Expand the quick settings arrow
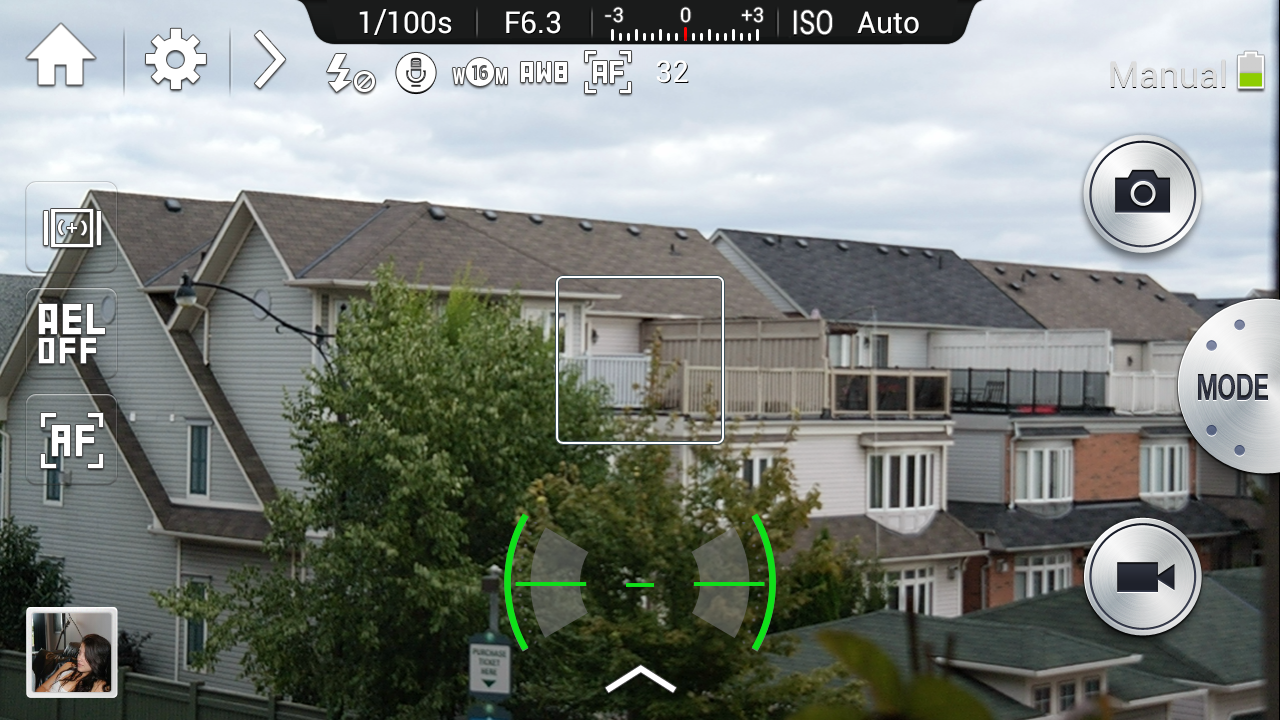1280x720 pixels. (x=268, y=60)
